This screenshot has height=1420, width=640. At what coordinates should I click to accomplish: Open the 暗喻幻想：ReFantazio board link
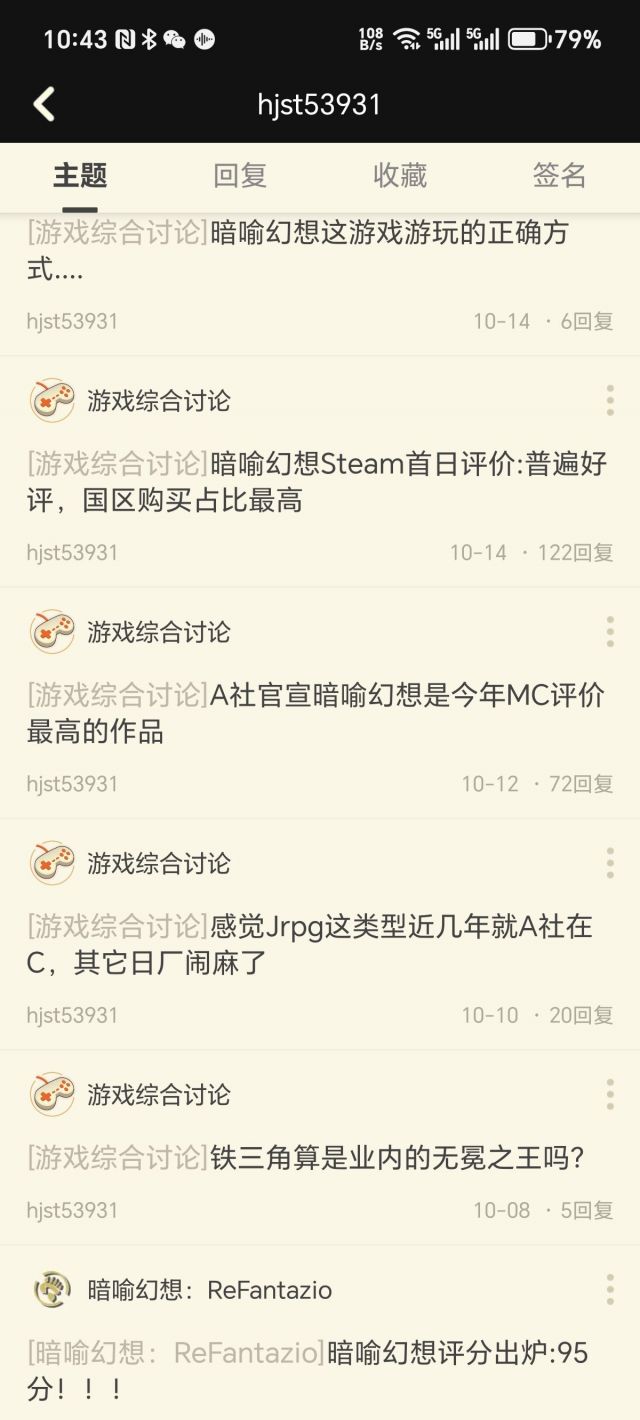coord(209,1290)
